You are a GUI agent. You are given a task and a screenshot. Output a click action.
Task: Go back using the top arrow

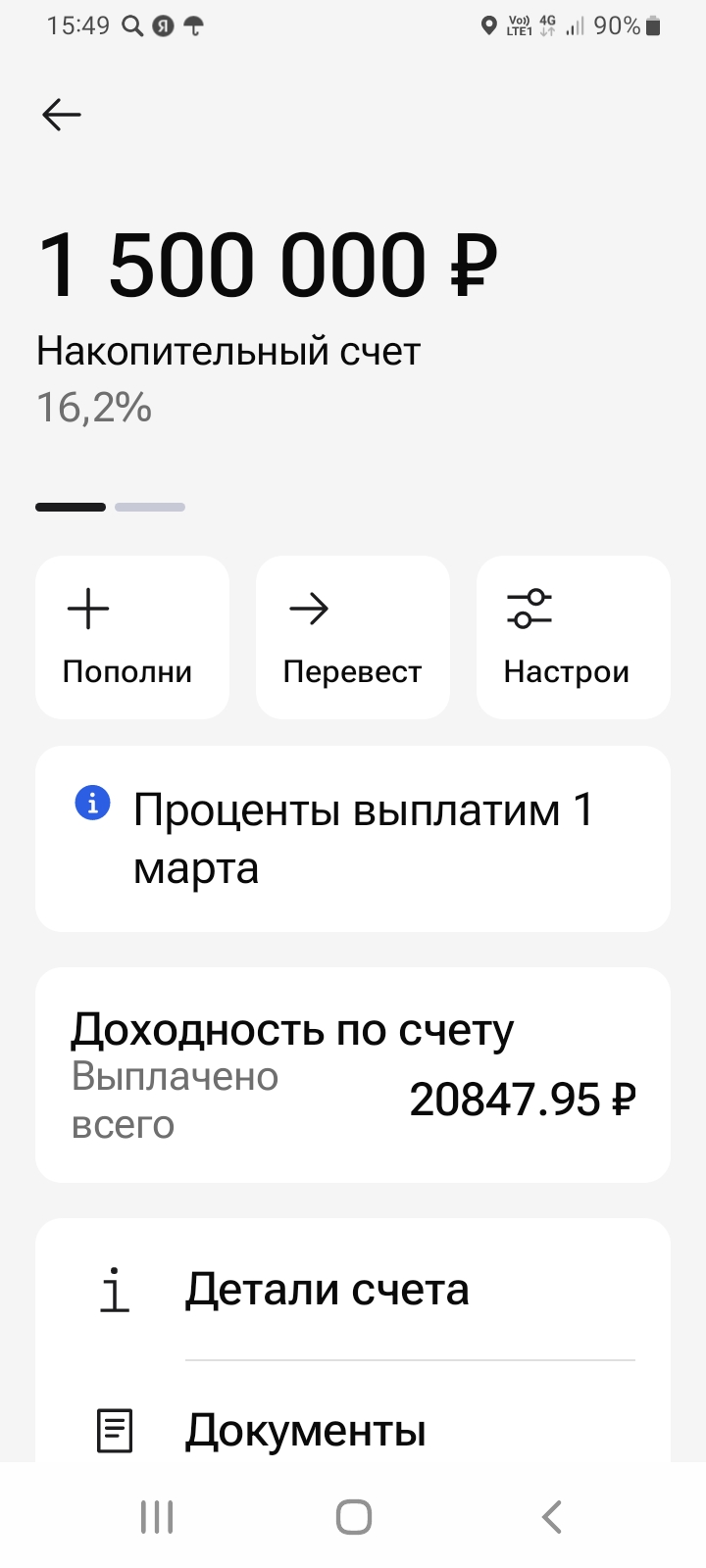61,116
